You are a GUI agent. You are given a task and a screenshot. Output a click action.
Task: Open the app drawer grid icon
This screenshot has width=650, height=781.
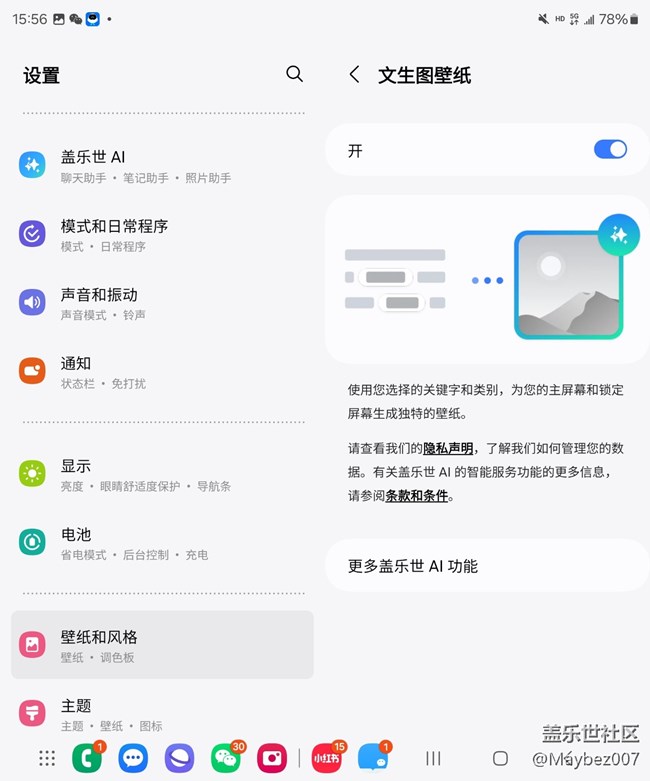[x=47, y=758]
